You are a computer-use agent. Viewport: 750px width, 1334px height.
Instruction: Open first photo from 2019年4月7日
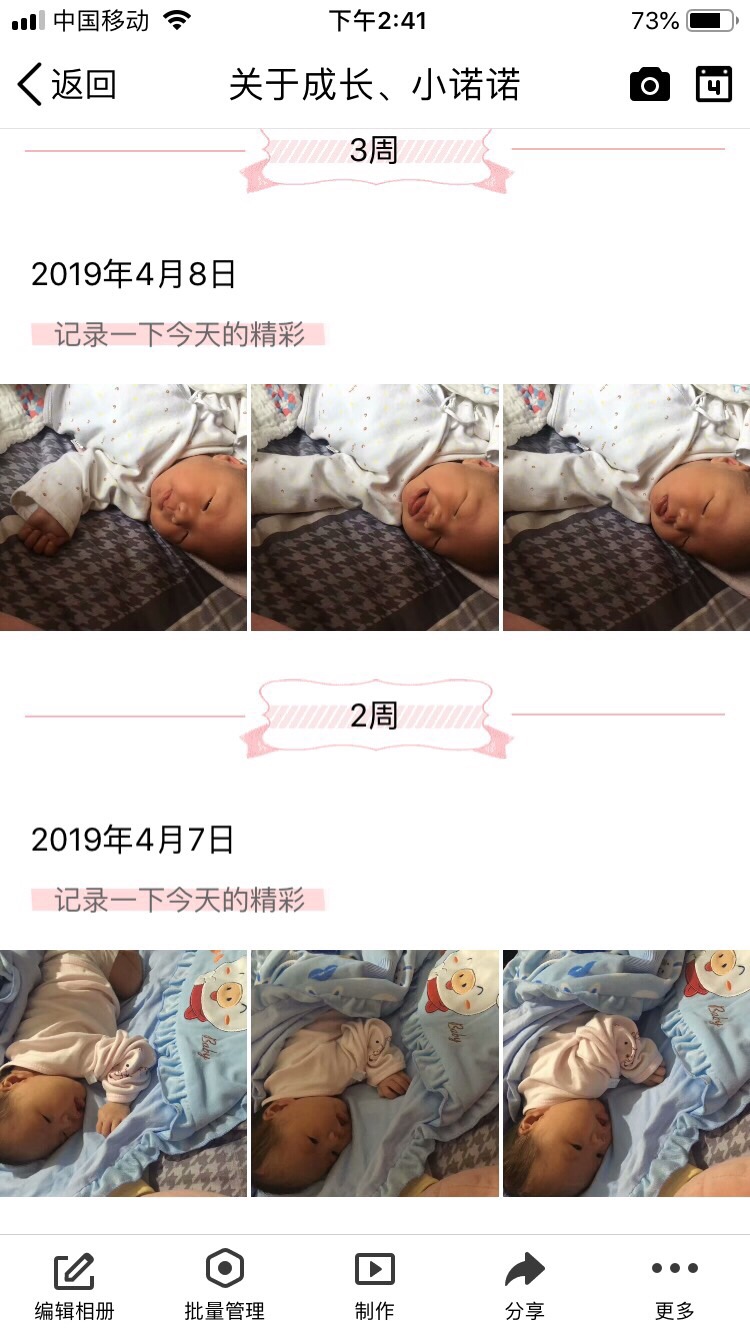point(123,1073)
